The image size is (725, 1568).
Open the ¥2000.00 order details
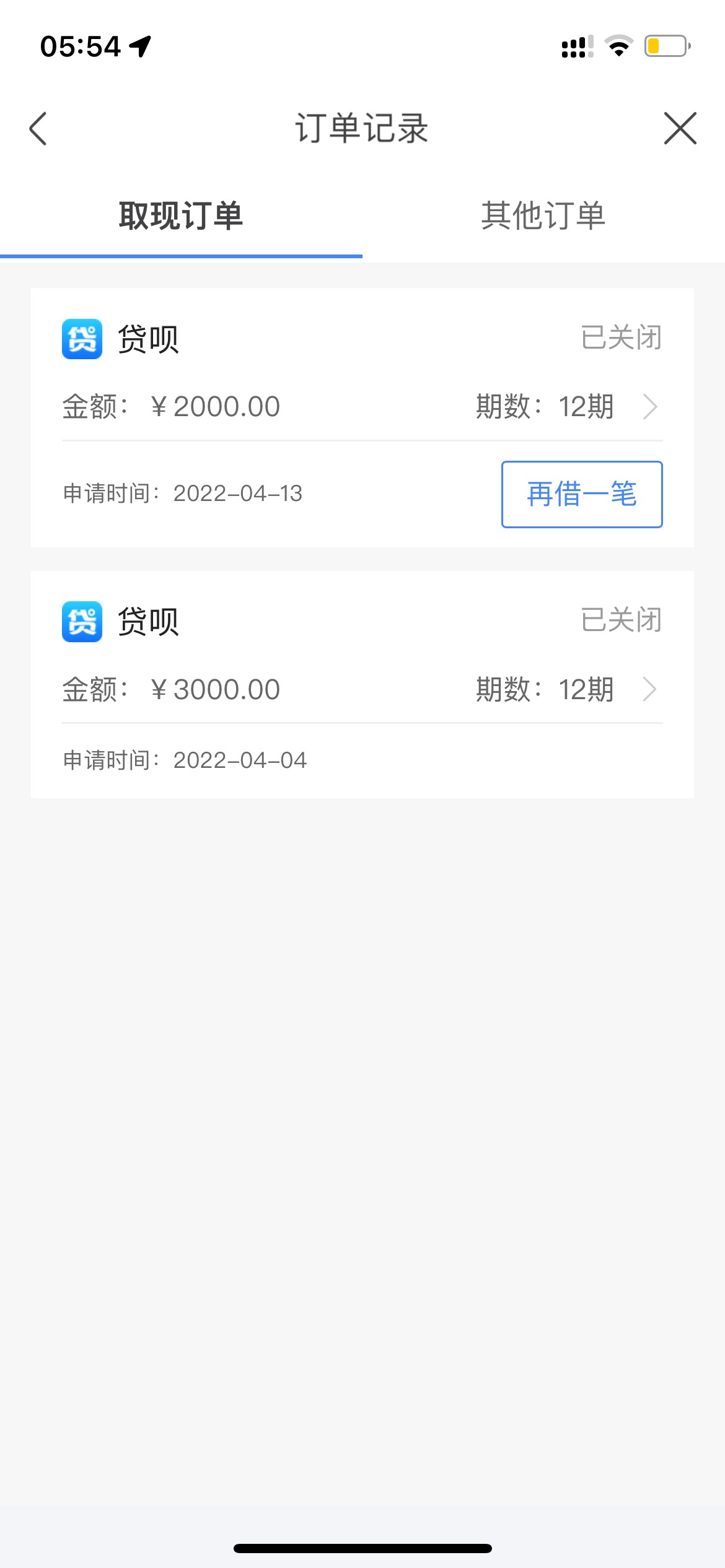pos(362,407)
